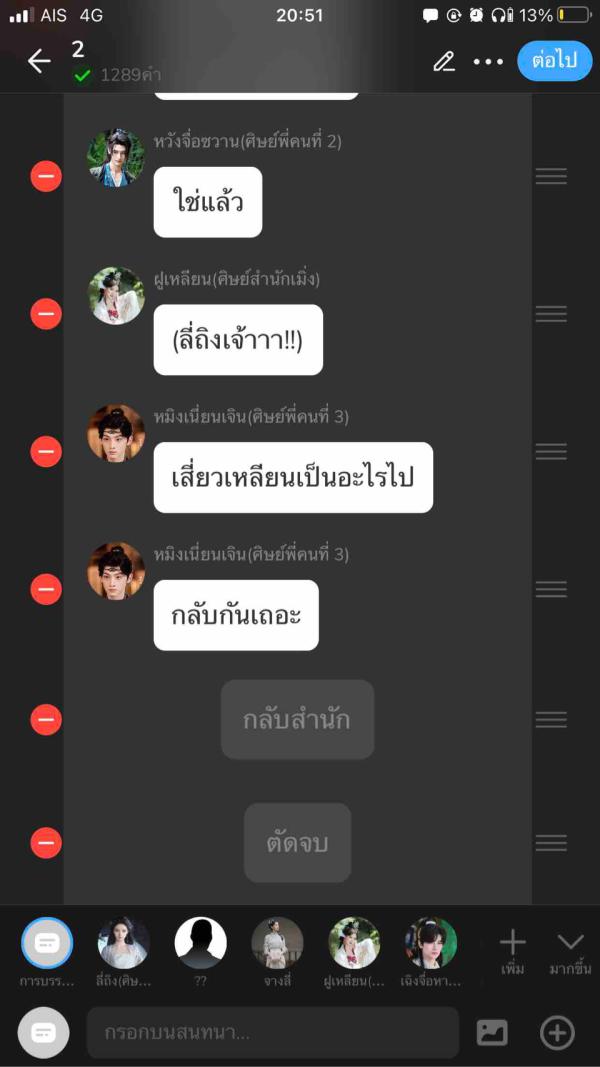
Task: Focus the กรอกบนสนทนา text field
Action: [272, 1033]
